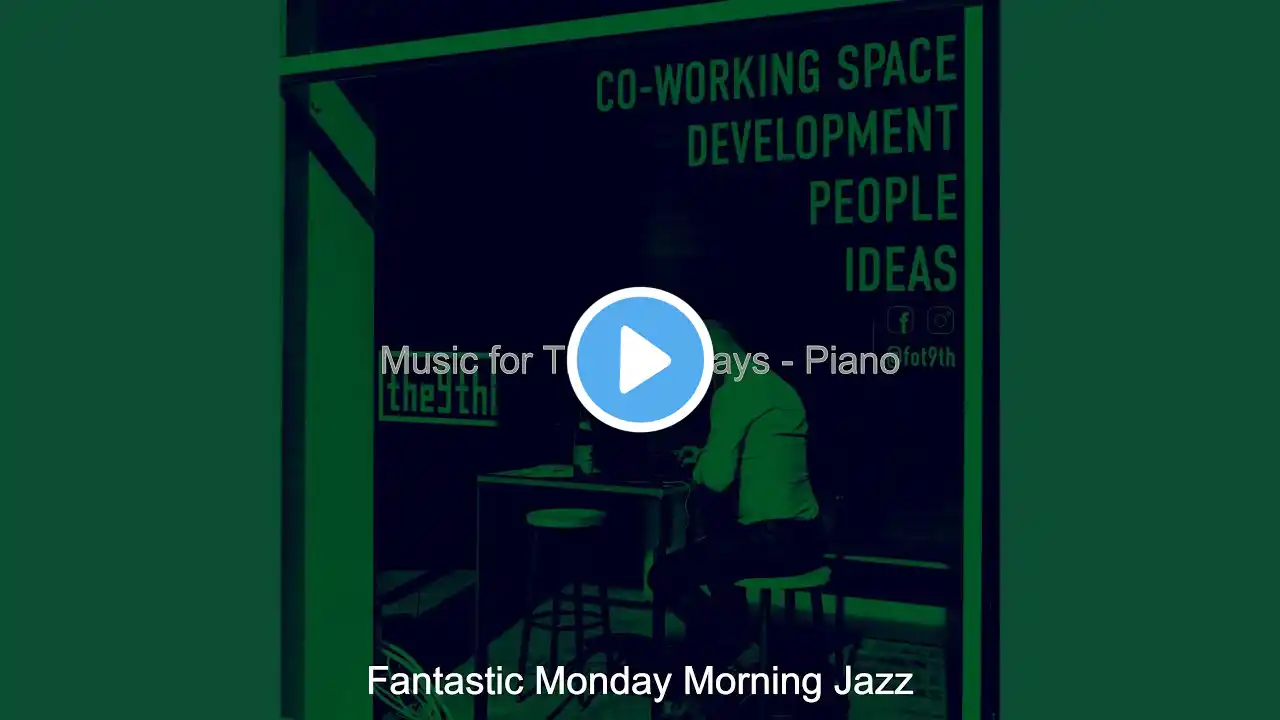The height and width of the screenshot is (720, 1280).
Task: Play the Fantastic Monday Morning Jazz video
Action: pyautogui.click(x=640, y=360)
